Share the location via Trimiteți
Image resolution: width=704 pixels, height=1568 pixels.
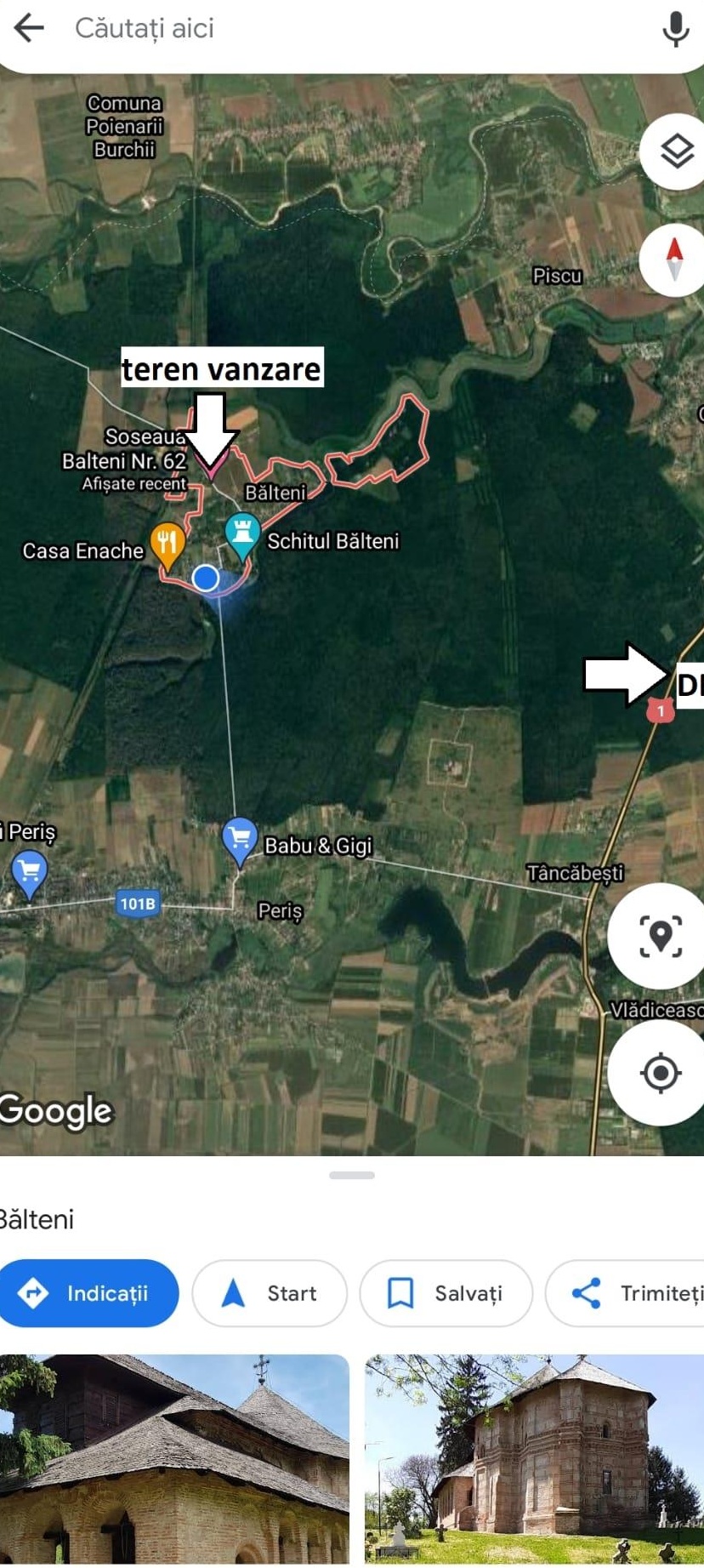[x=629, y=1293]
